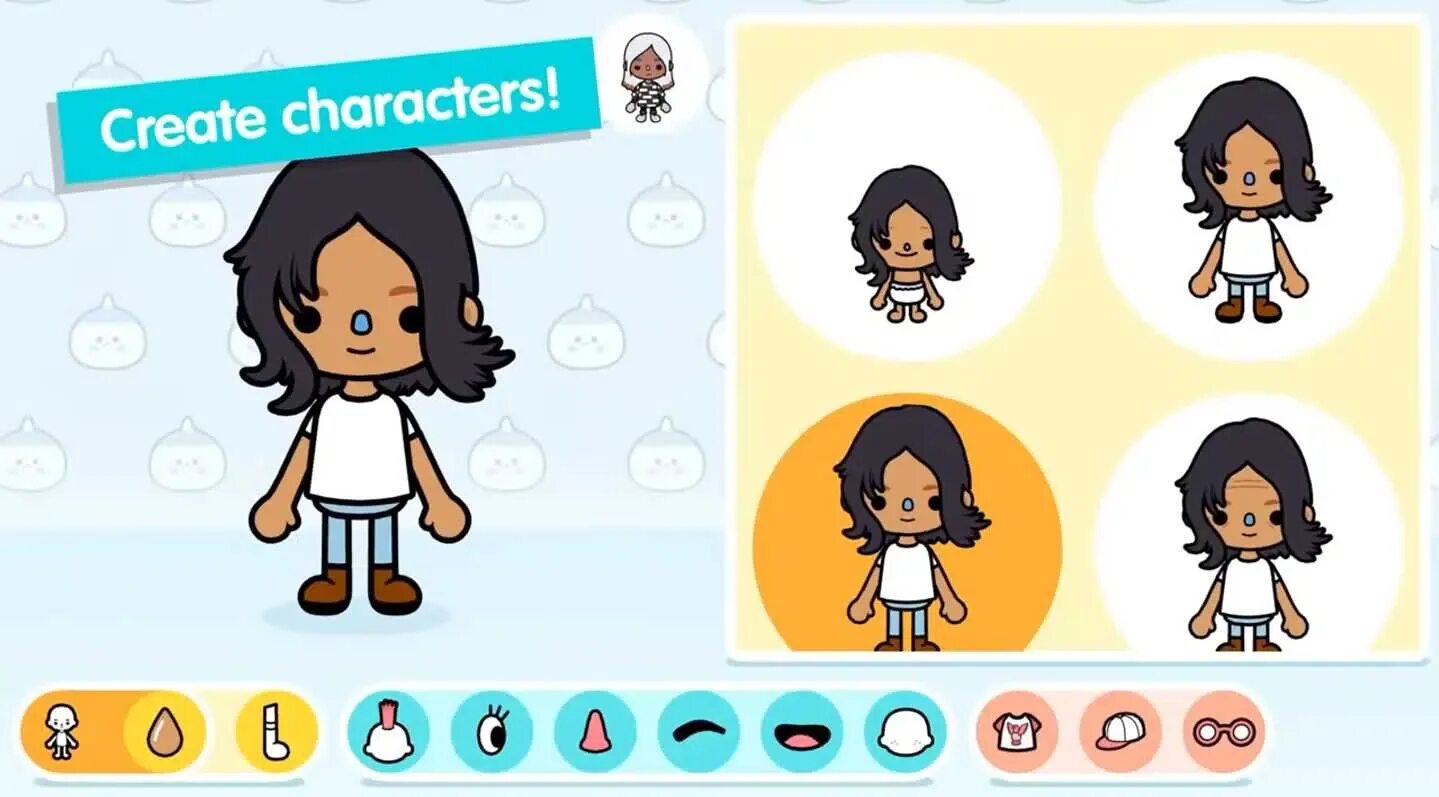The height and width of the screenshot is (797, 1439).
Task: Switch to the white-haired character avatar
Action: point(645,77)
